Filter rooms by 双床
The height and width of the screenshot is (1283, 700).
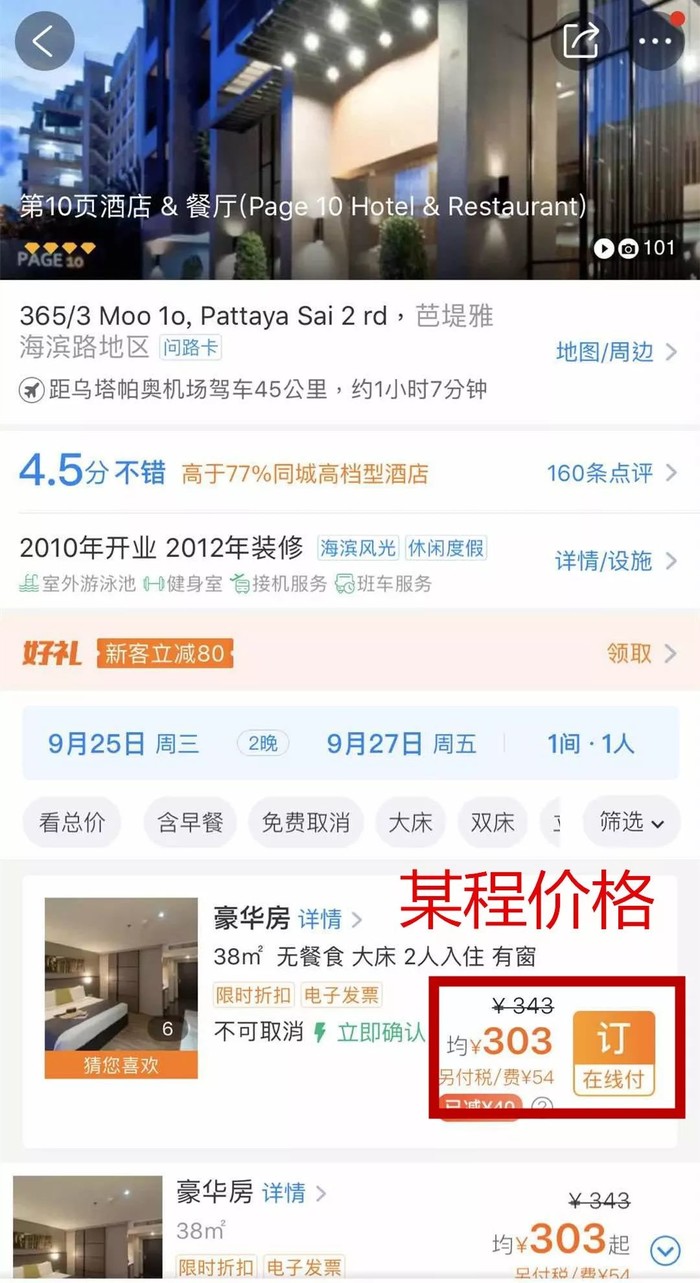492,823
